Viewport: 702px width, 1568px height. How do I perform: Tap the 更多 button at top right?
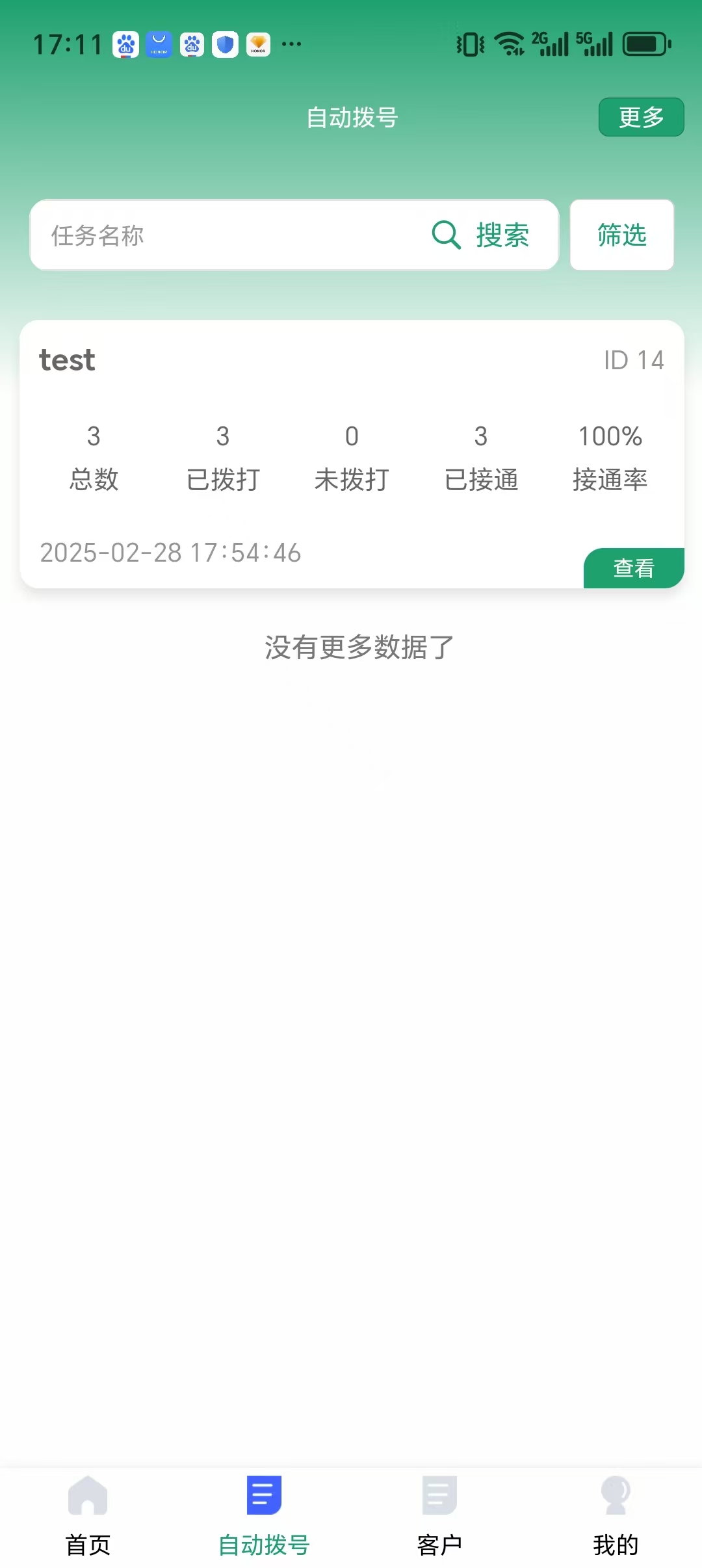point(641,117)
